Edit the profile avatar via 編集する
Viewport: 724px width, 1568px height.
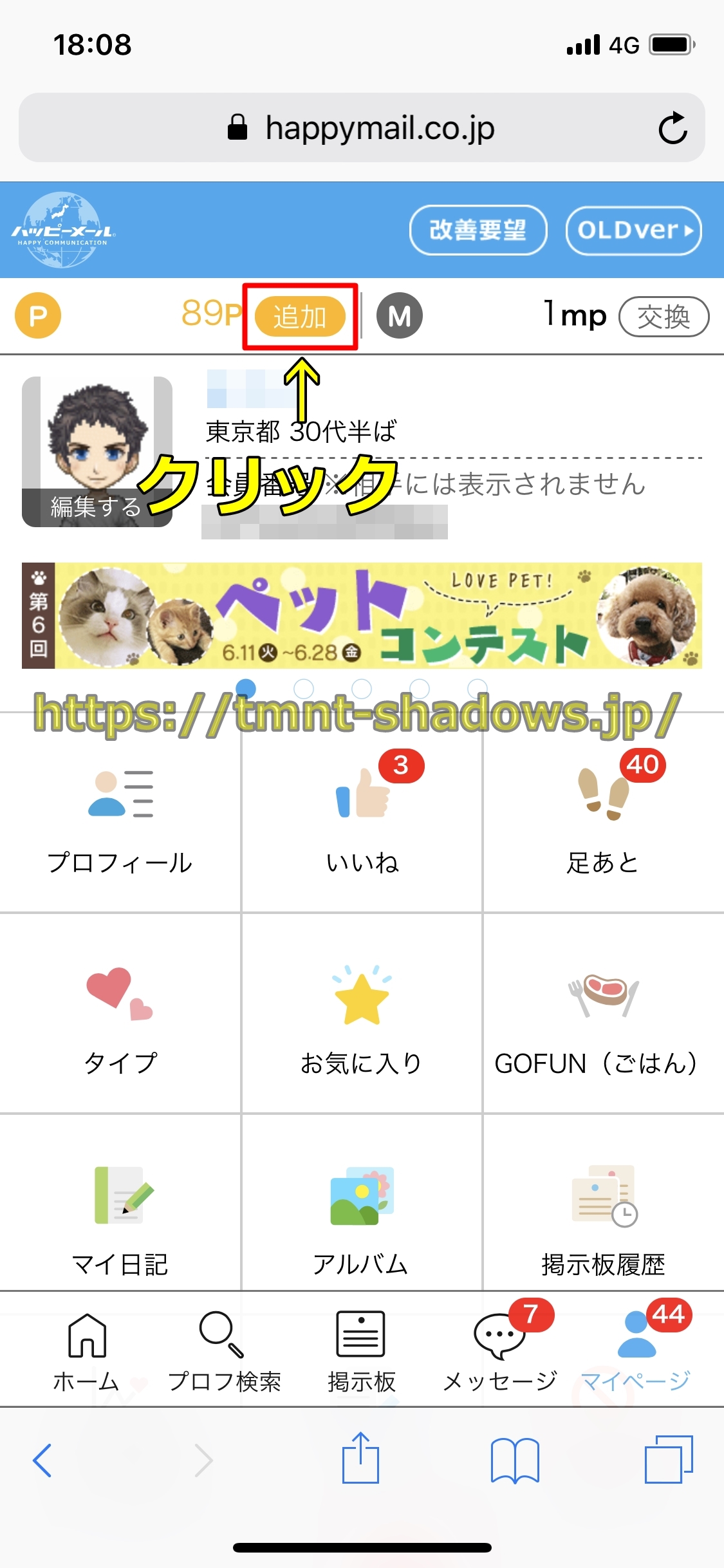click(x=97, y=507)
